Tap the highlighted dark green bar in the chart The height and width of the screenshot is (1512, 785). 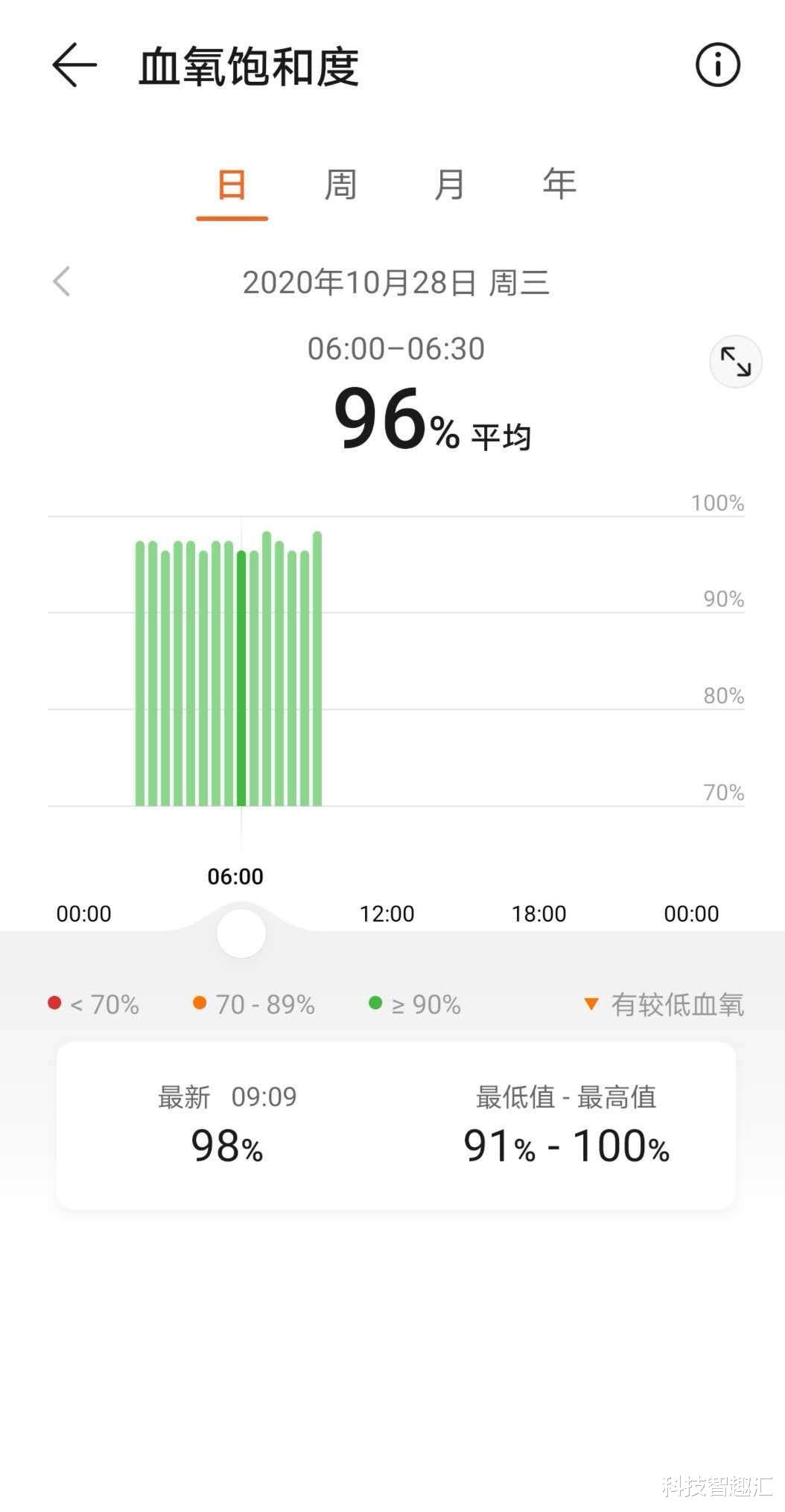[241, 678]
